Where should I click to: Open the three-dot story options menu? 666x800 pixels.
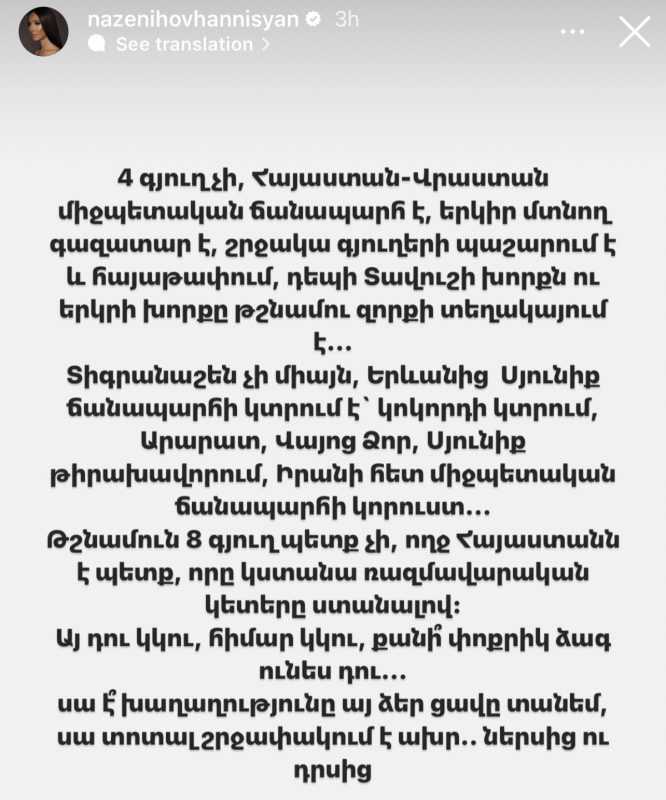point(572,31)
